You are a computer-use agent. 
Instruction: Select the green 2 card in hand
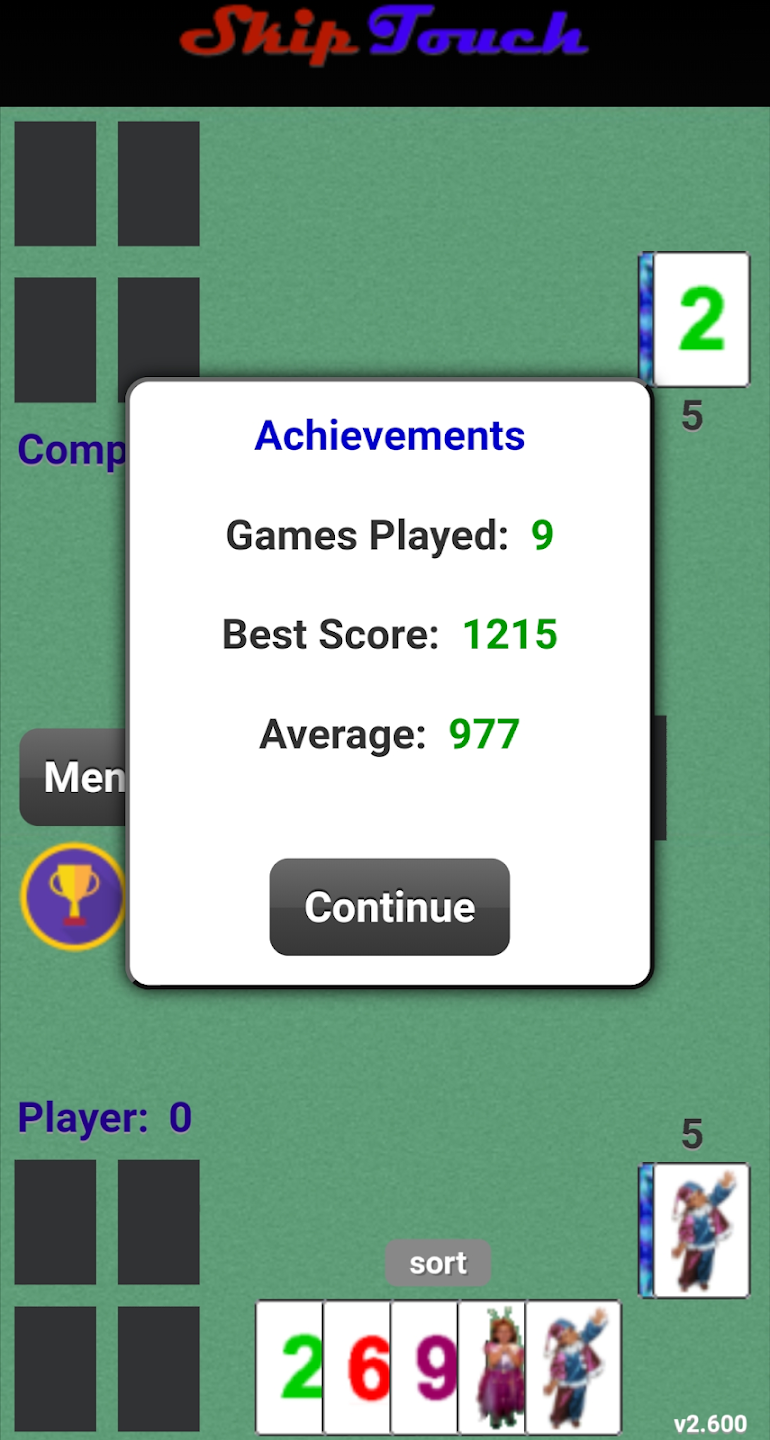tap(290, 1367)
